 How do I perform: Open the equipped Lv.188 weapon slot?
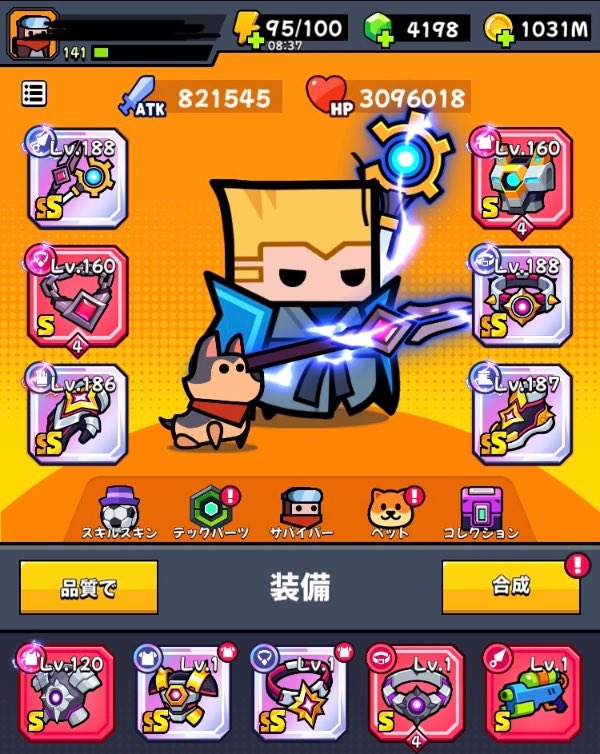(x=78, y=180)
